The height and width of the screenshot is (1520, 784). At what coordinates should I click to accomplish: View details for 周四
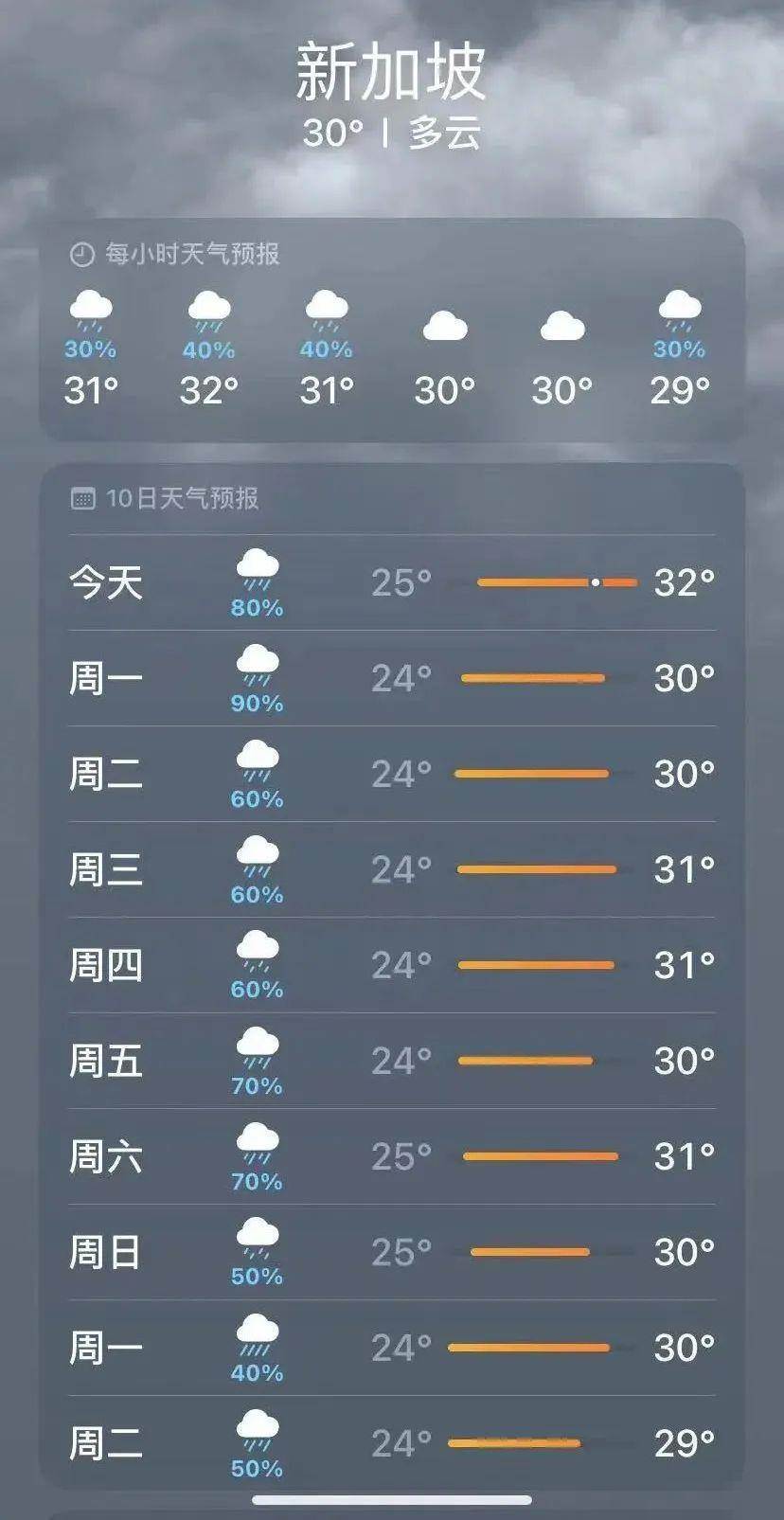tap(391, 965)
